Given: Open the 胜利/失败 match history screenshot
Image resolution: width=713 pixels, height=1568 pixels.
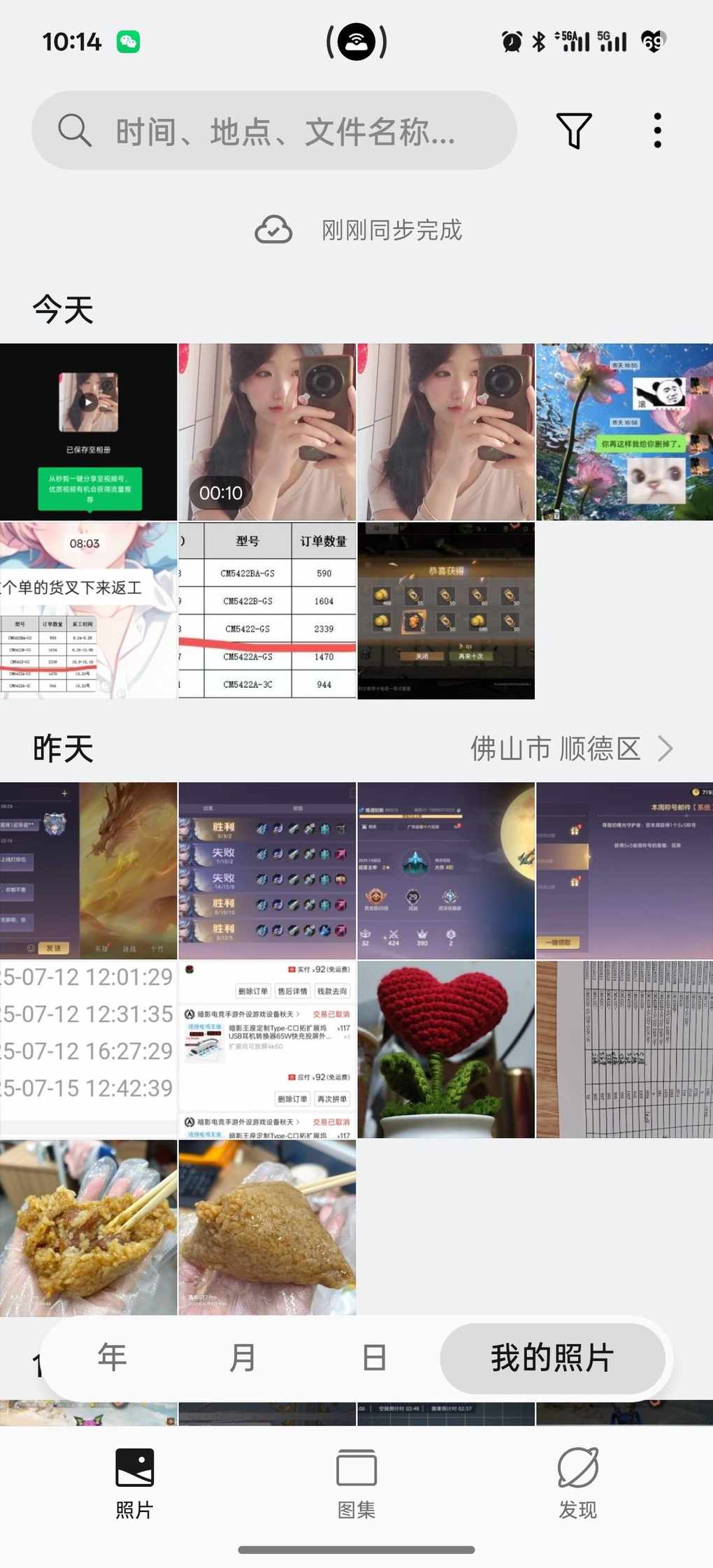Looking at the screenshot, I should pos(267,870).
